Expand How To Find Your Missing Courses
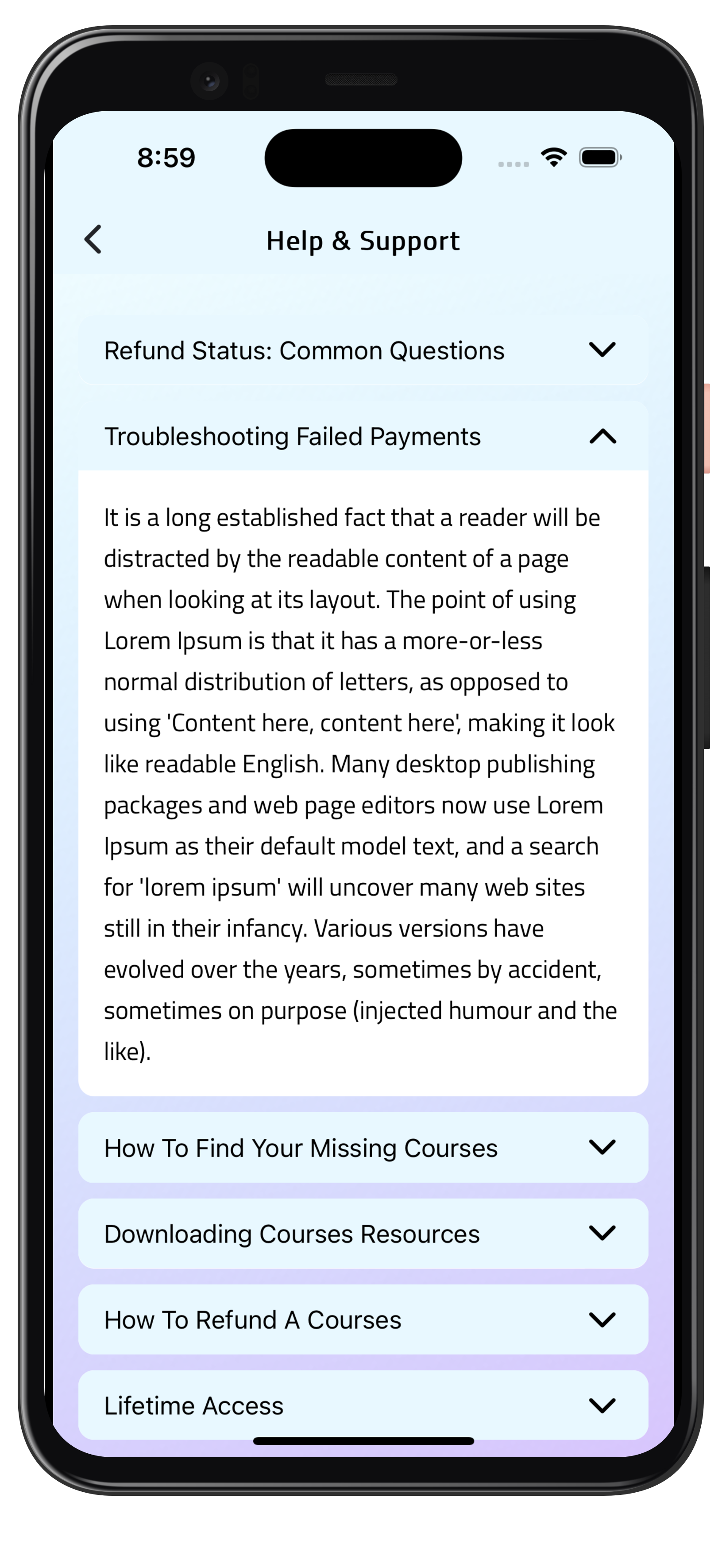The width and height of the screenshot is (726, 1568). [363, 1148]
